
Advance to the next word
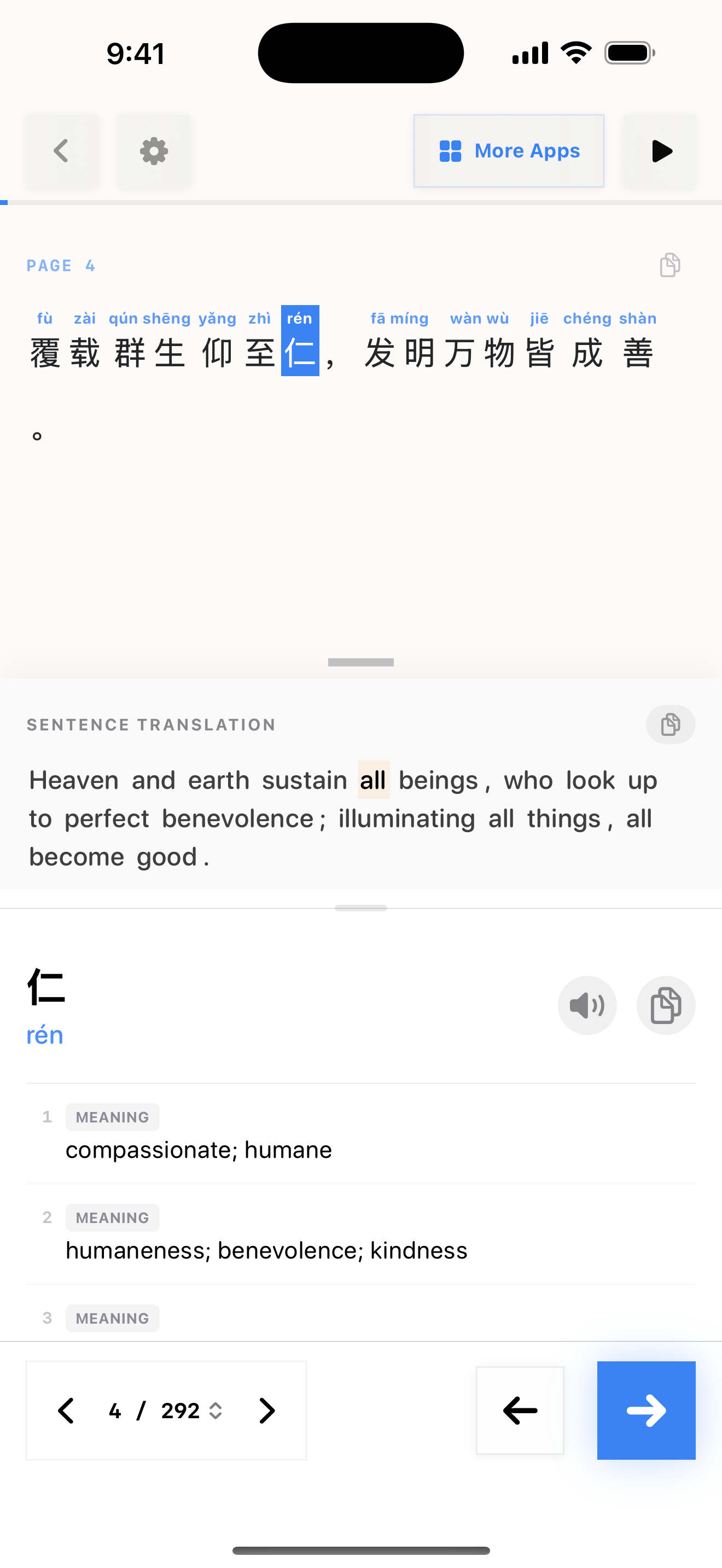(646, 1411)
